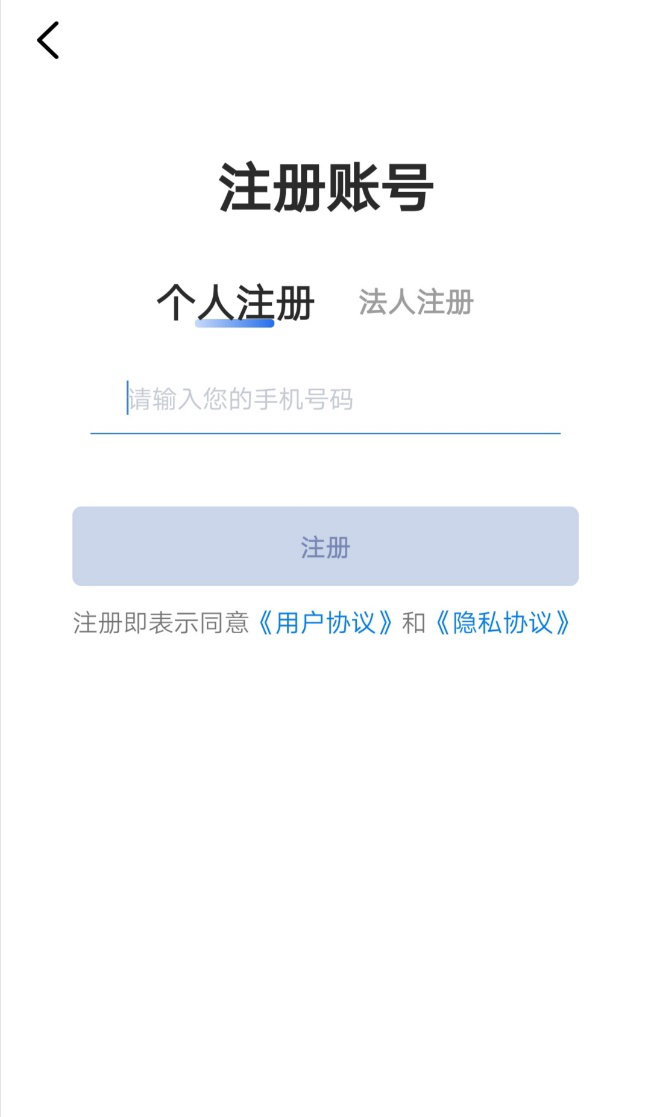Tap the 注册 button
The image size is (651, 1117).
[x=325, y=547]
